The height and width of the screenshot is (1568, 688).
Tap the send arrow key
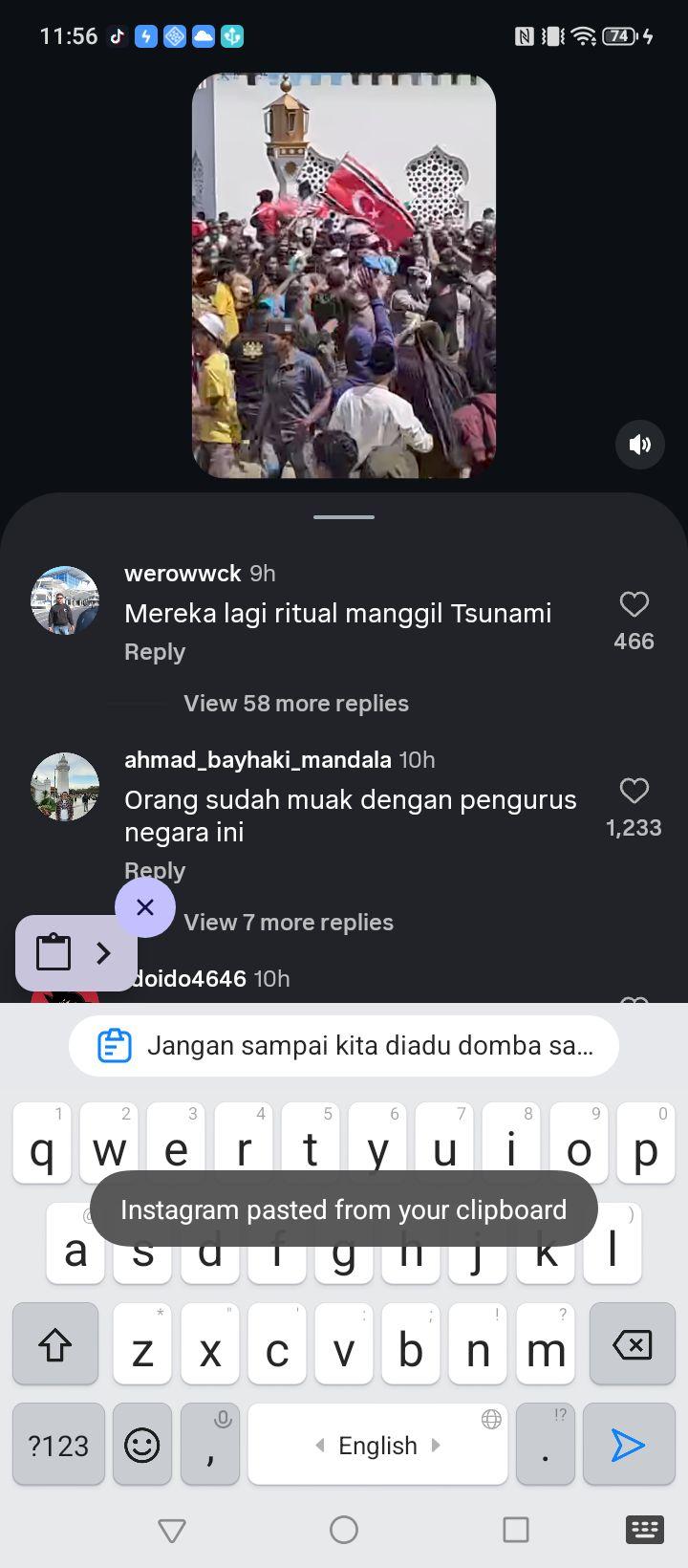point(628,1445)
